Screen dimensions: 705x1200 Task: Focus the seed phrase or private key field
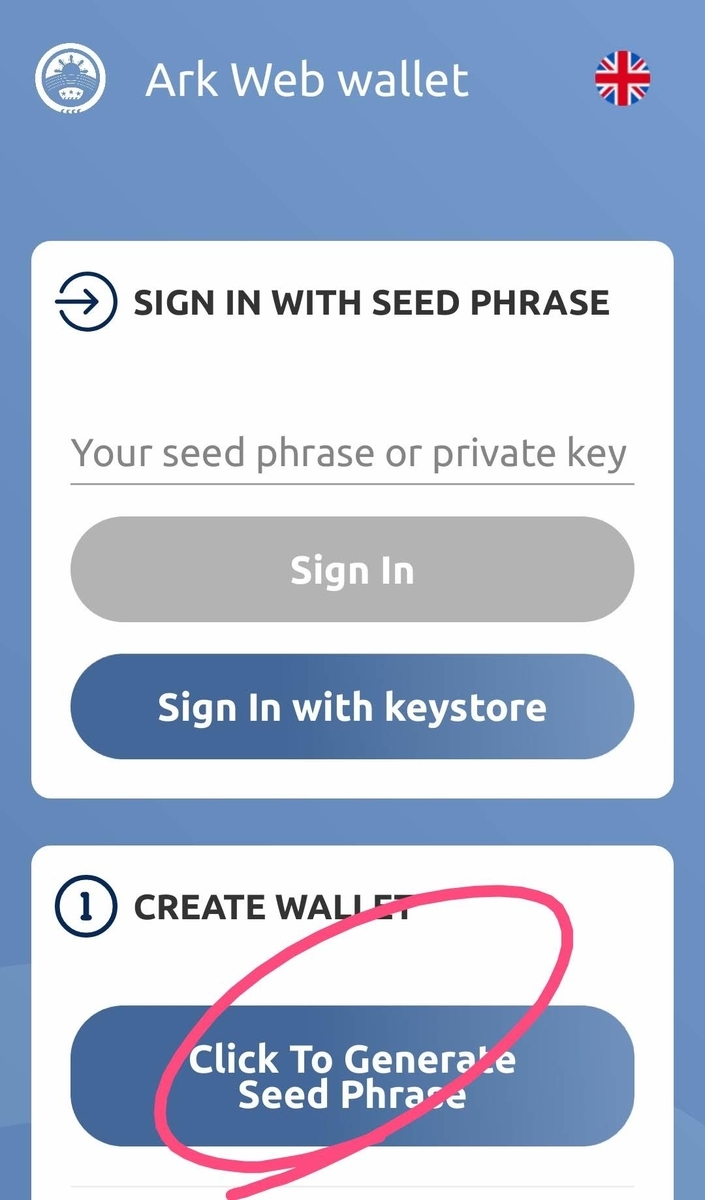(352, 454)
